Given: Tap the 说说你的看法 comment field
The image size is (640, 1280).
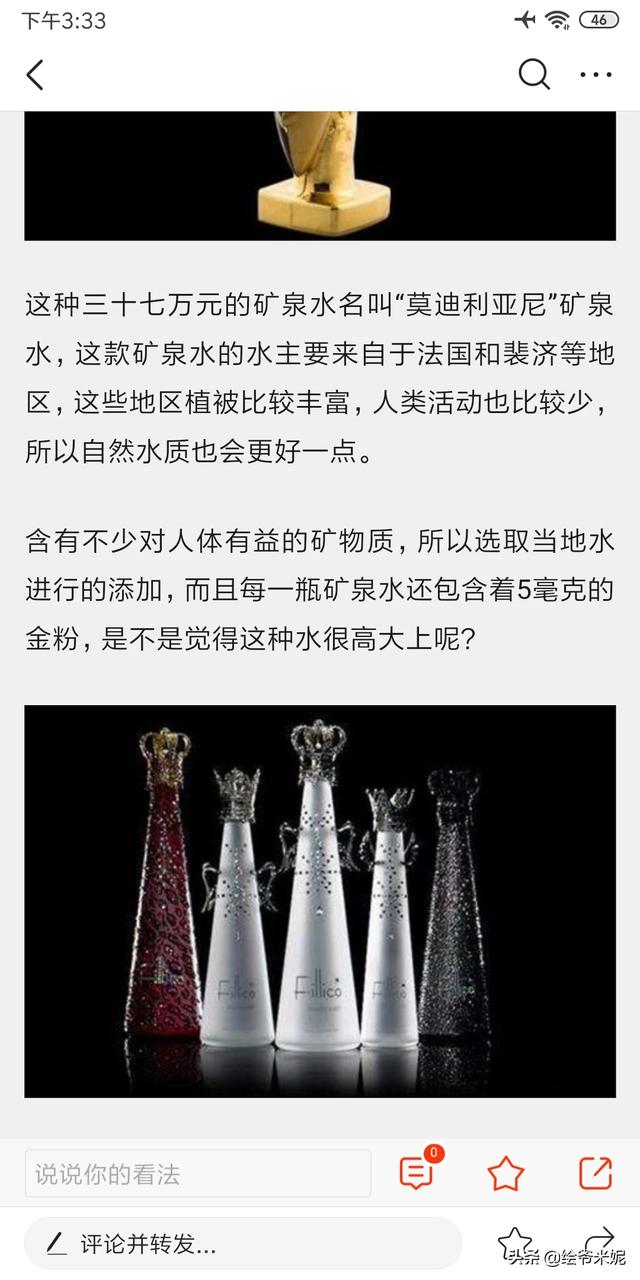Looking at the screenshot, I should (197, 1173).
